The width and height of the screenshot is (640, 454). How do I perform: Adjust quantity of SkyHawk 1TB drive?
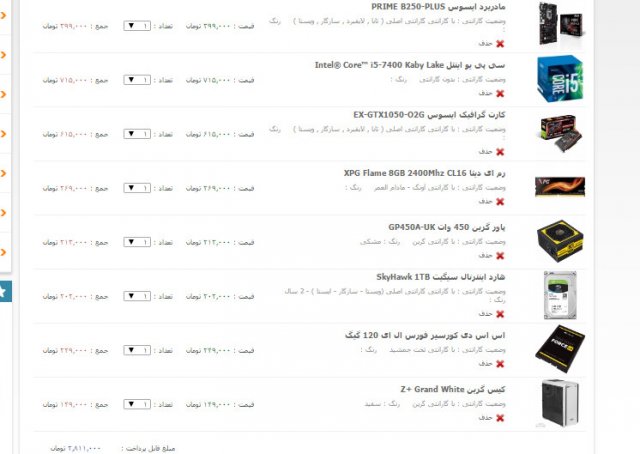[x=138, y=296]
